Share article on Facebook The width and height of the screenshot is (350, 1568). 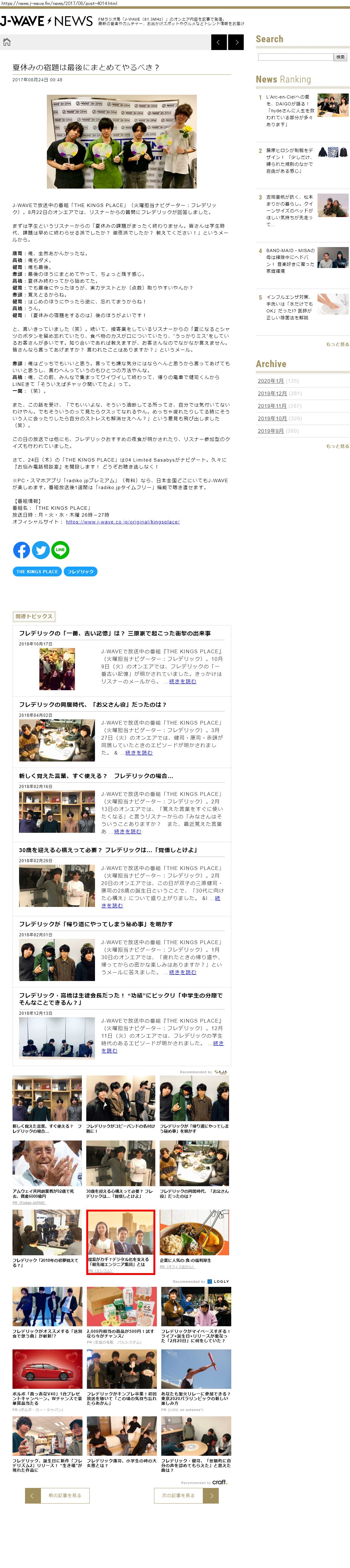pyautogui.click(x=21, y=550)
